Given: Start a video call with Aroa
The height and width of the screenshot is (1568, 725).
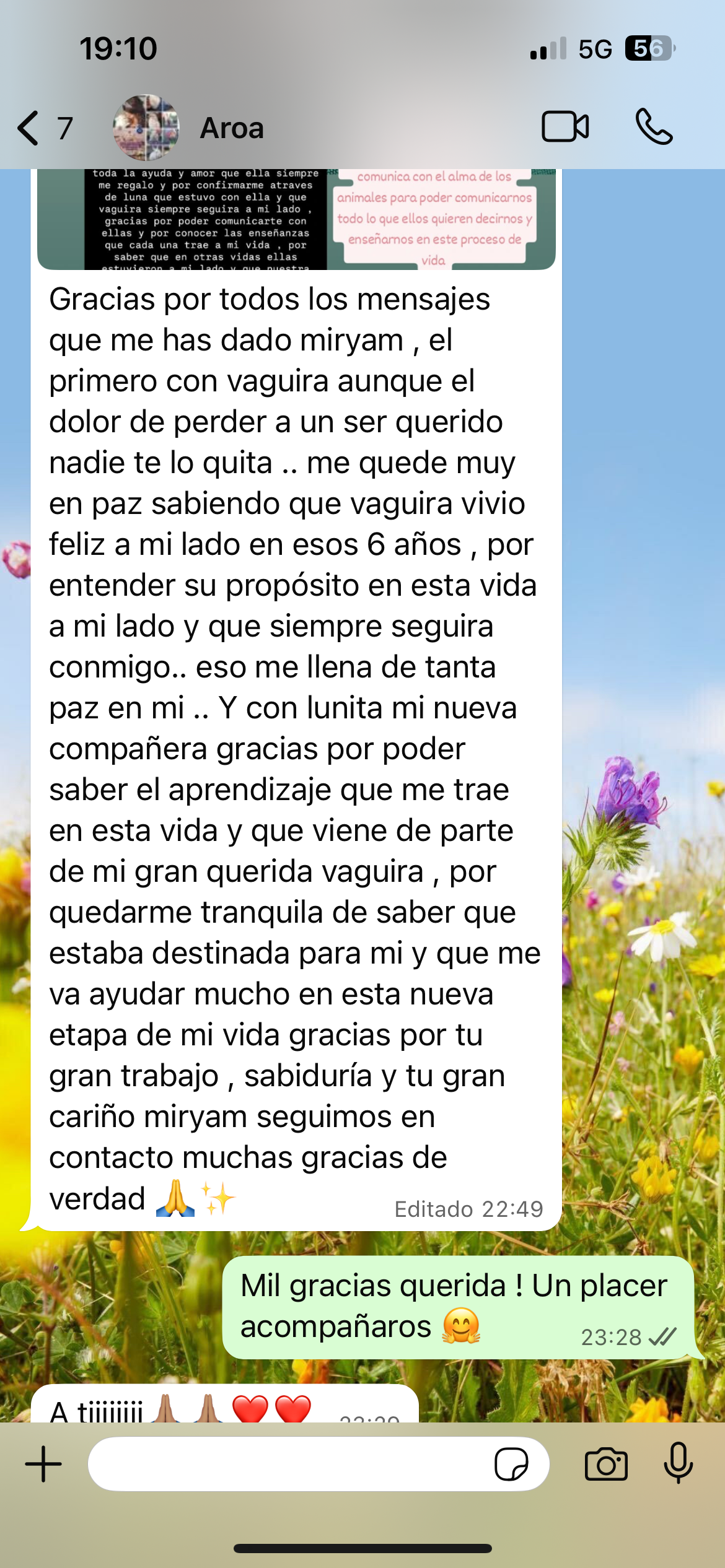Looking at the screenshot, I should click(x=565, y=127).
